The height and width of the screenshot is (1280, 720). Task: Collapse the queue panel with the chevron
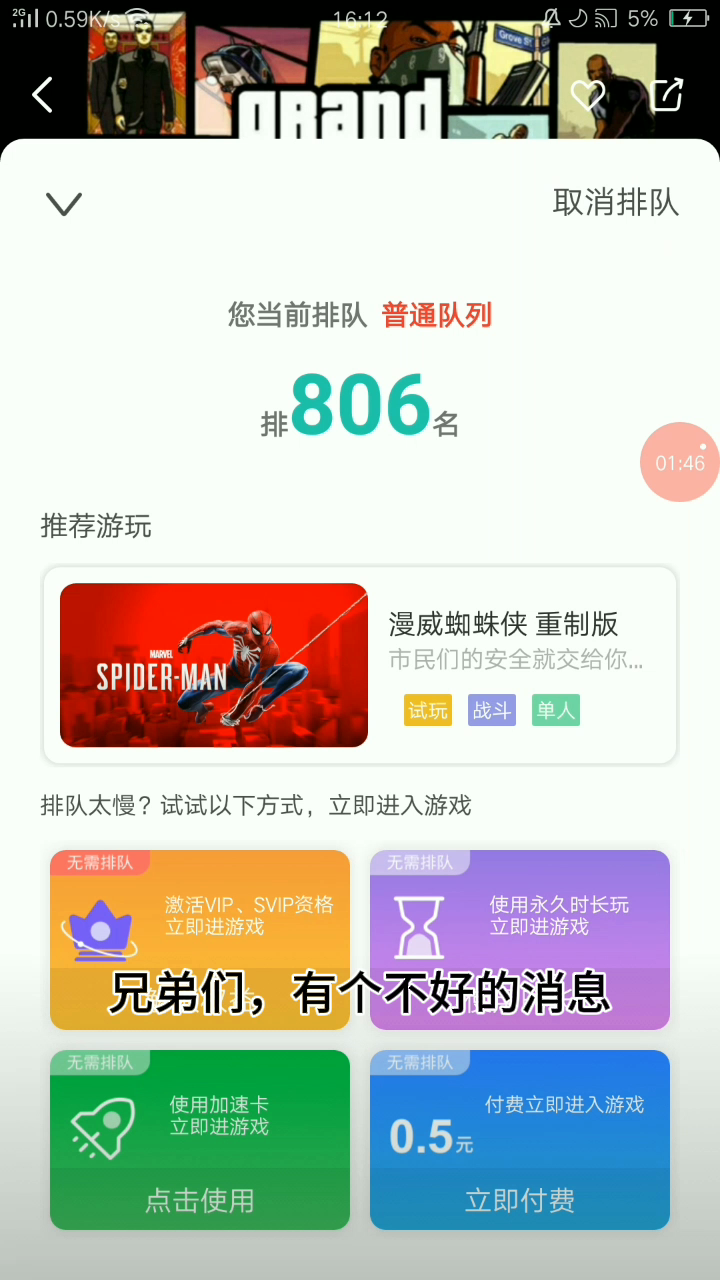(x=64, y=204)
